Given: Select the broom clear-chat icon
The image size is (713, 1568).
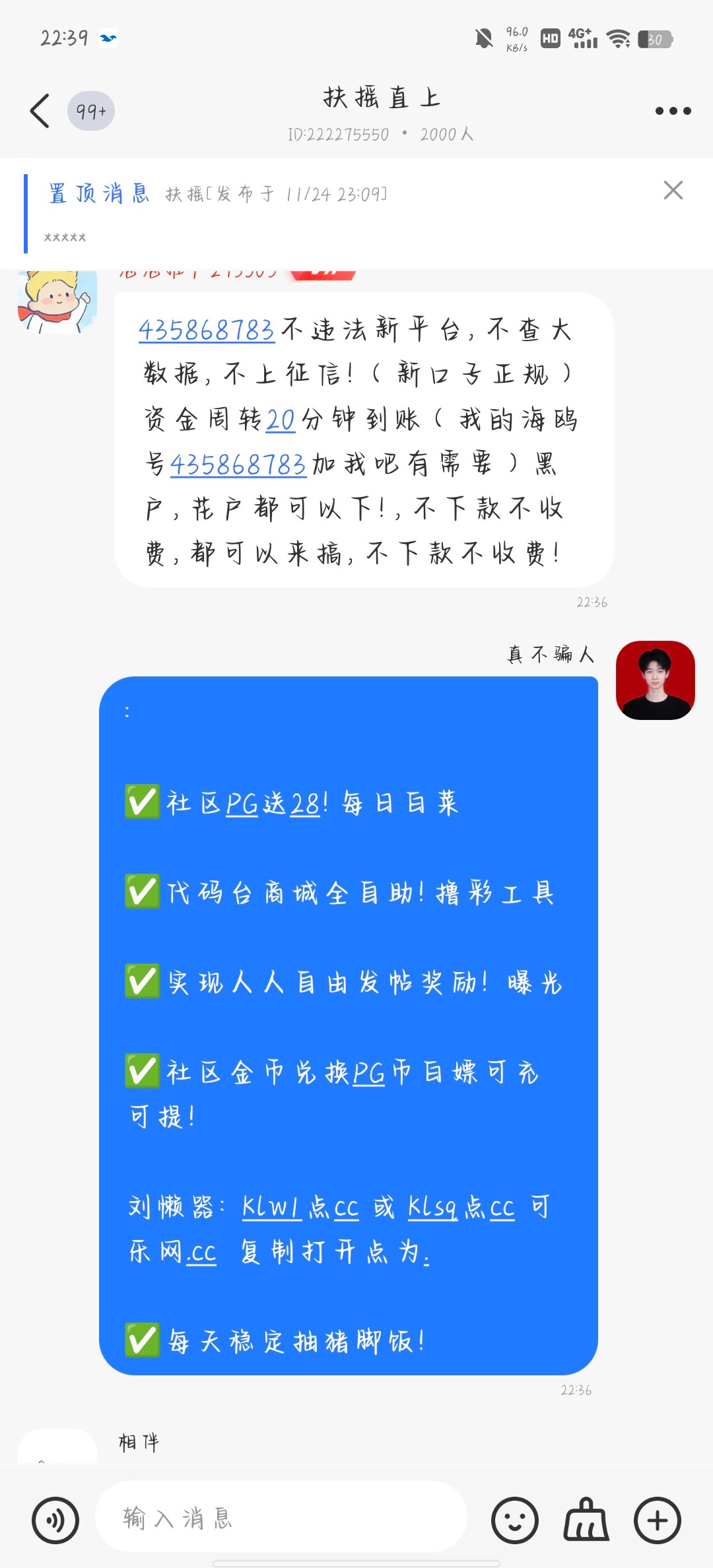Looking at the screenshot, I should [x=585, y=1520].
